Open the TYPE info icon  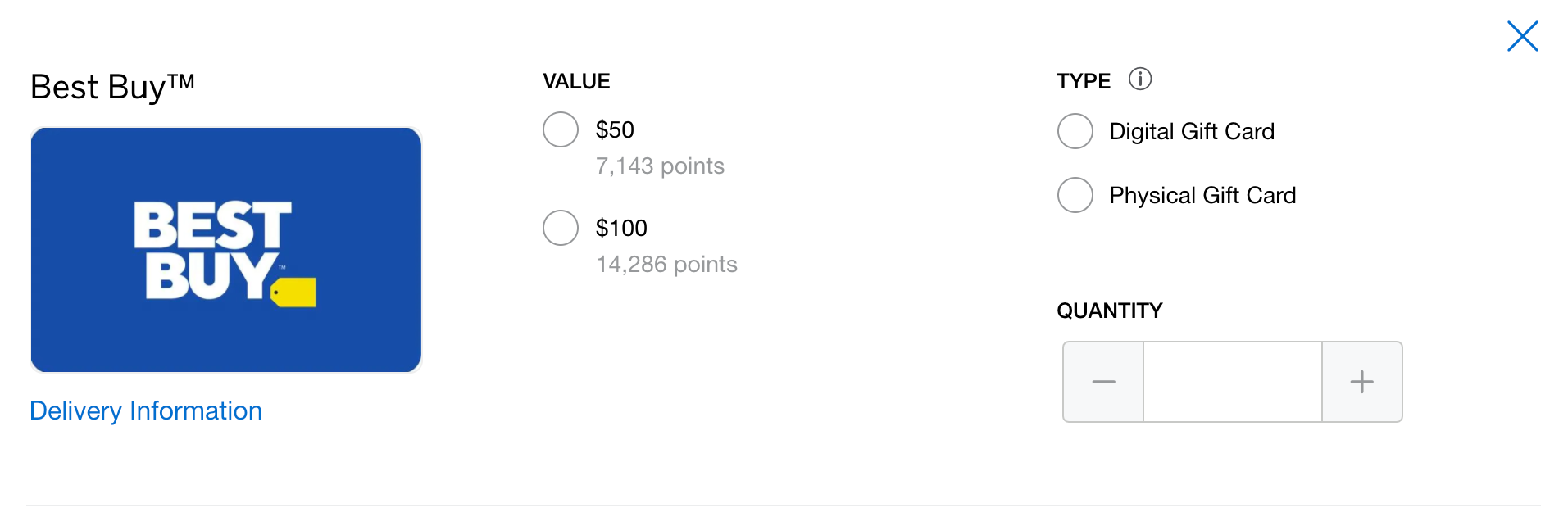point(1140,79)
